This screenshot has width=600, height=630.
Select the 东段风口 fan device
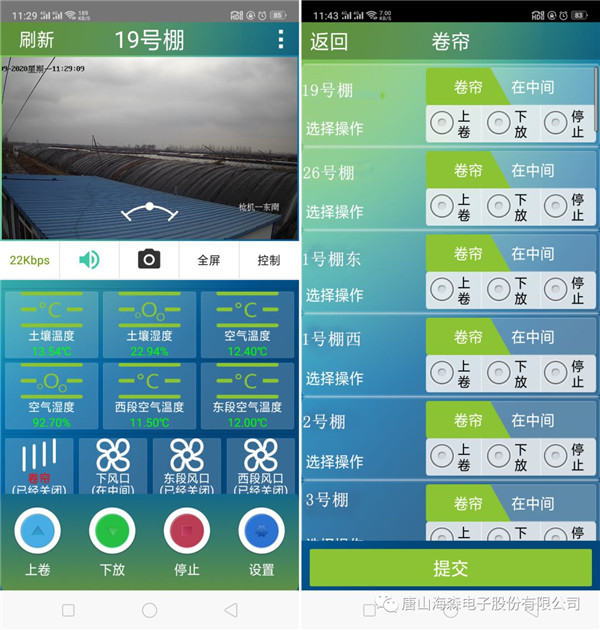pyautogui.click(x=187, y=465)
